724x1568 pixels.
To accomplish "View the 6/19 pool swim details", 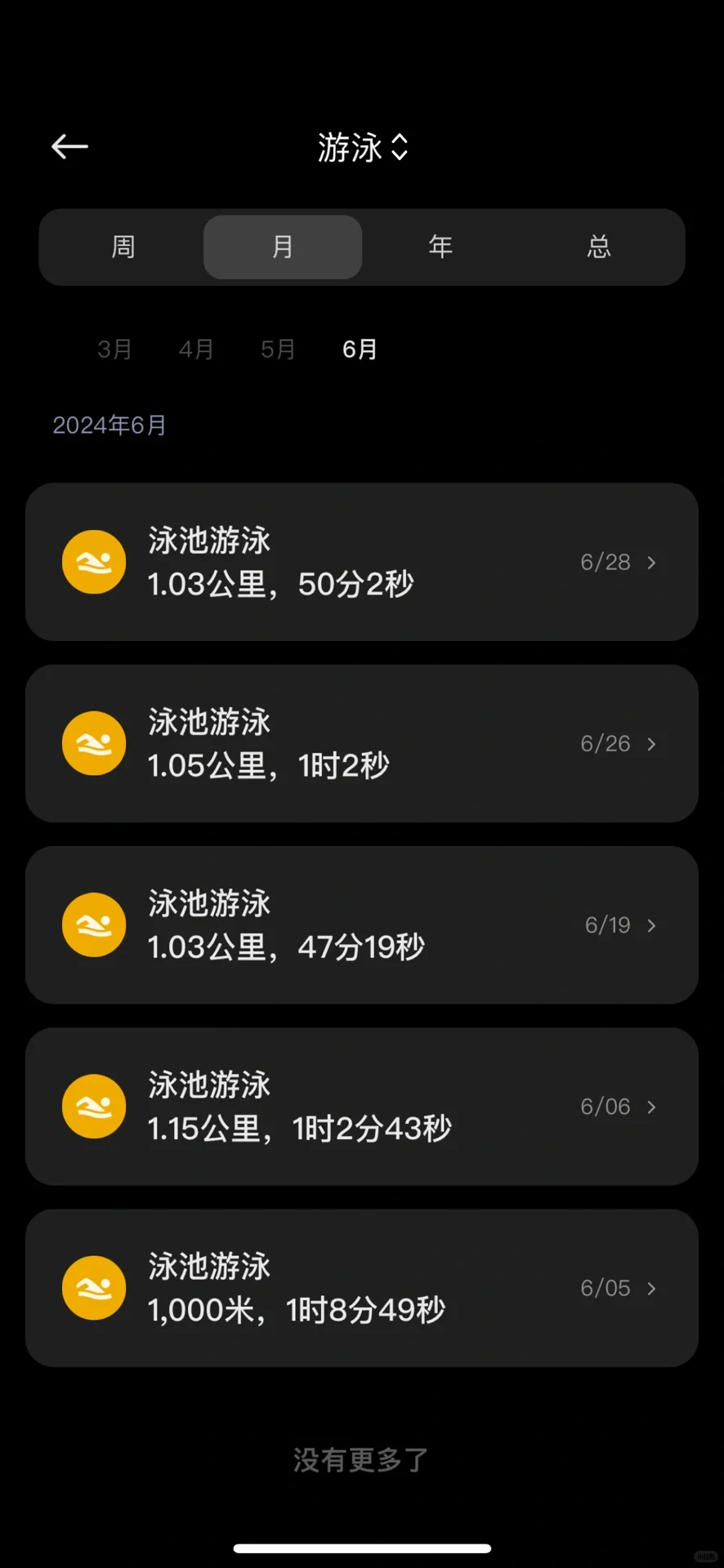I will pyautogui.click(x=362, y=924).
